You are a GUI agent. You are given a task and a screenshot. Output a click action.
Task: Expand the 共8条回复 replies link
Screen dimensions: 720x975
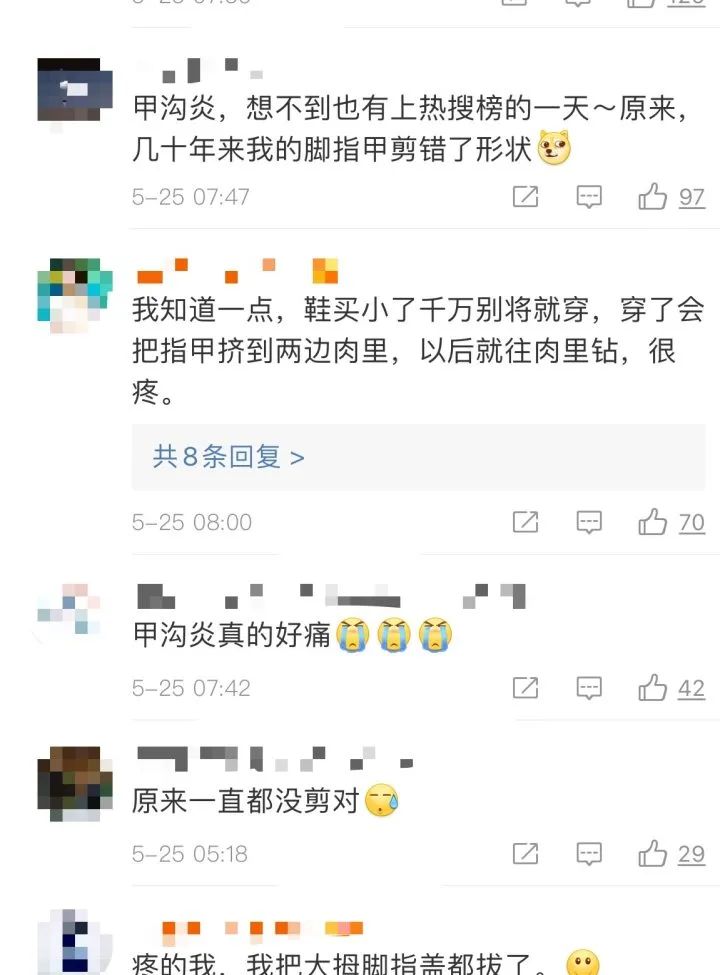(229, 457)
